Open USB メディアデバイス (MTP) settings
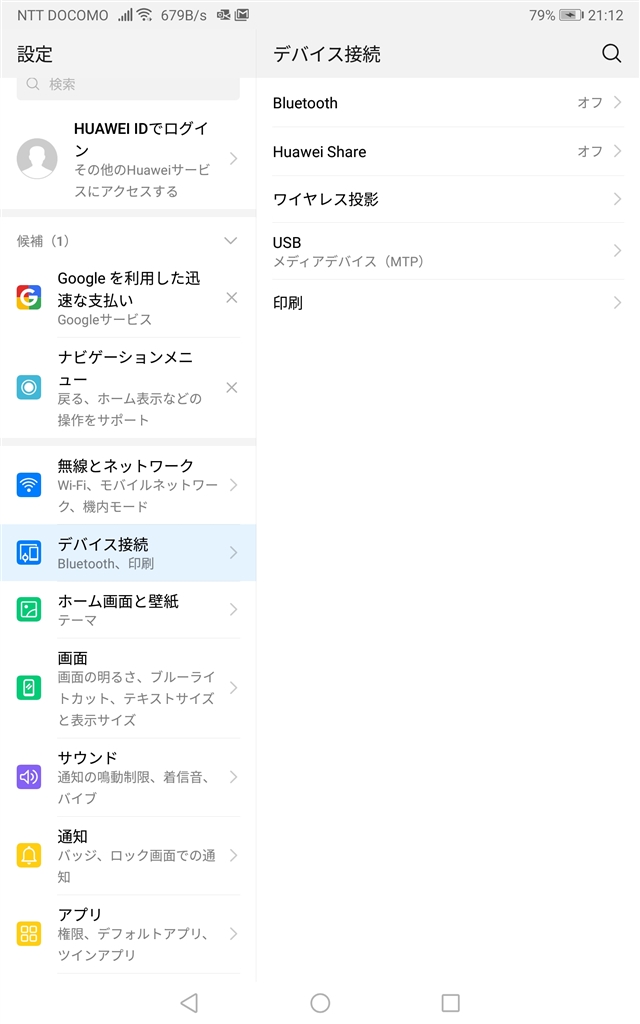The image size is (640, 1024). tap(447, 251)
